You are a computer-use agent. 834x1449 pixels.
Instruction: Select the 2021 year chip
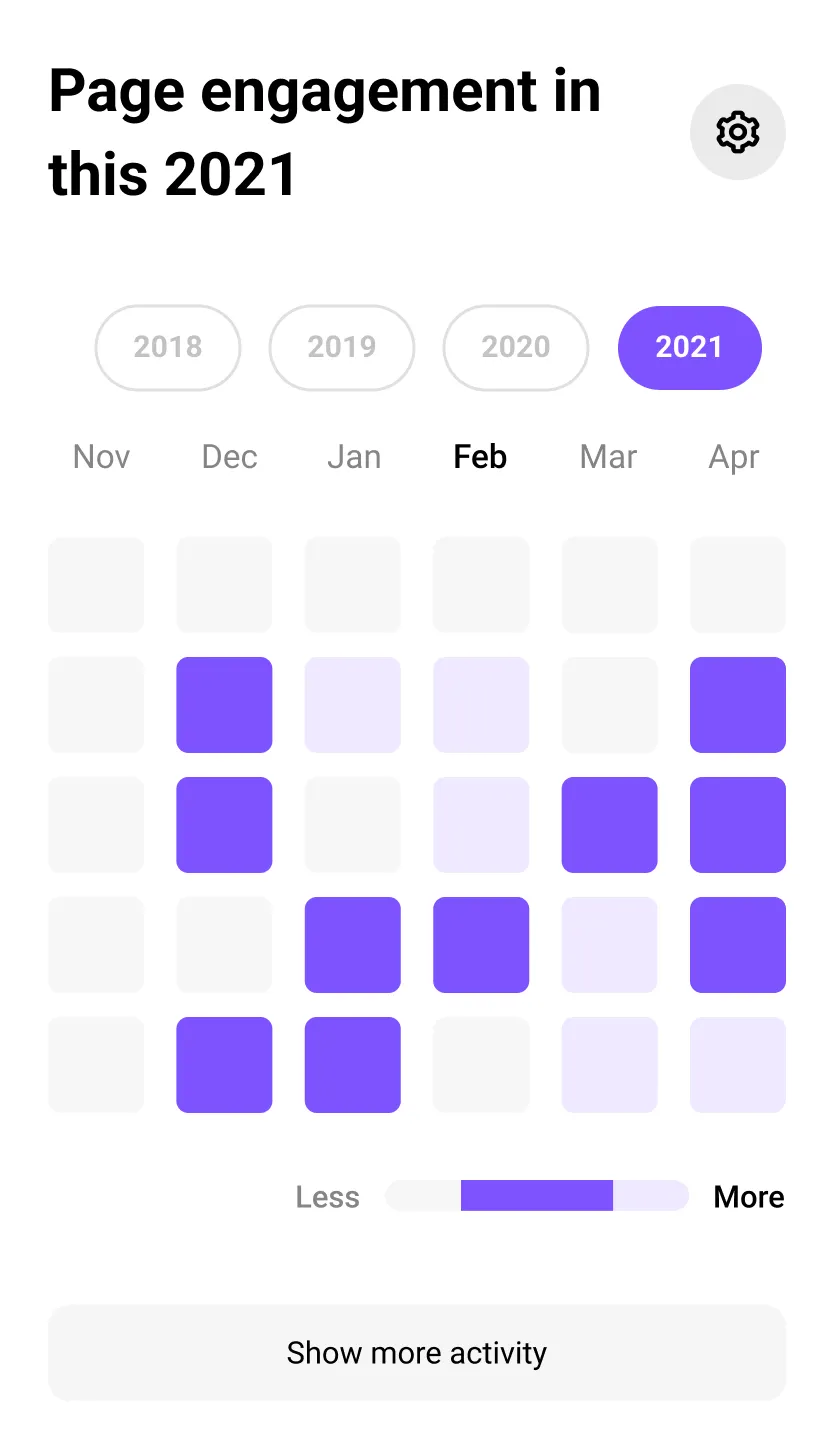689,347
